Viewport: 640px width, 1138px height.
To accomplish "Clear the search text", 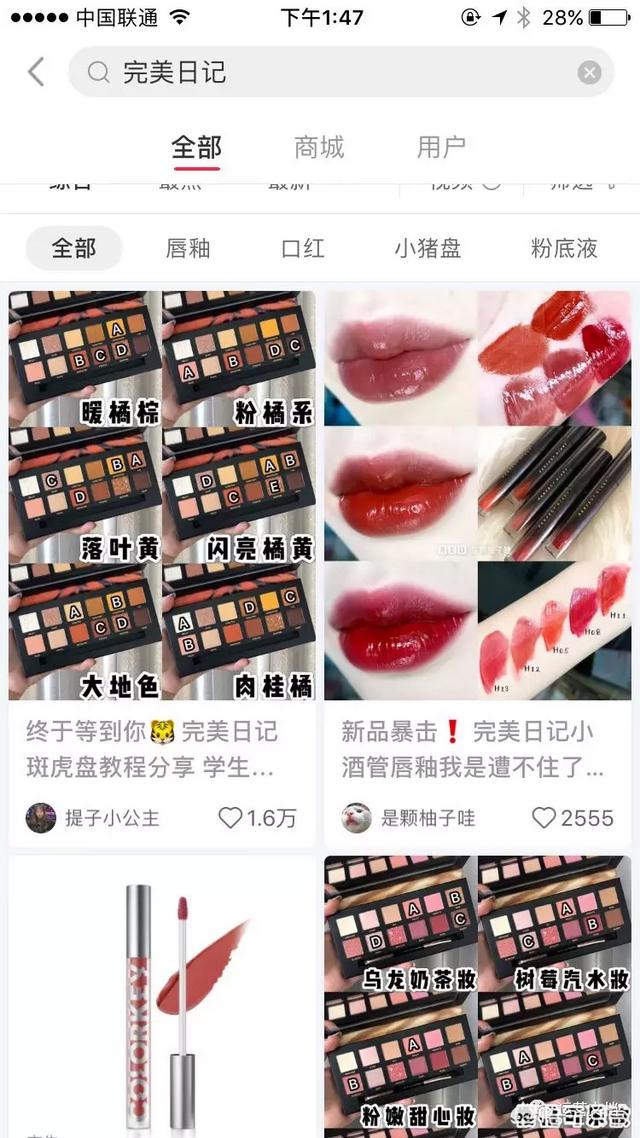I will click(x=589, y=72).
